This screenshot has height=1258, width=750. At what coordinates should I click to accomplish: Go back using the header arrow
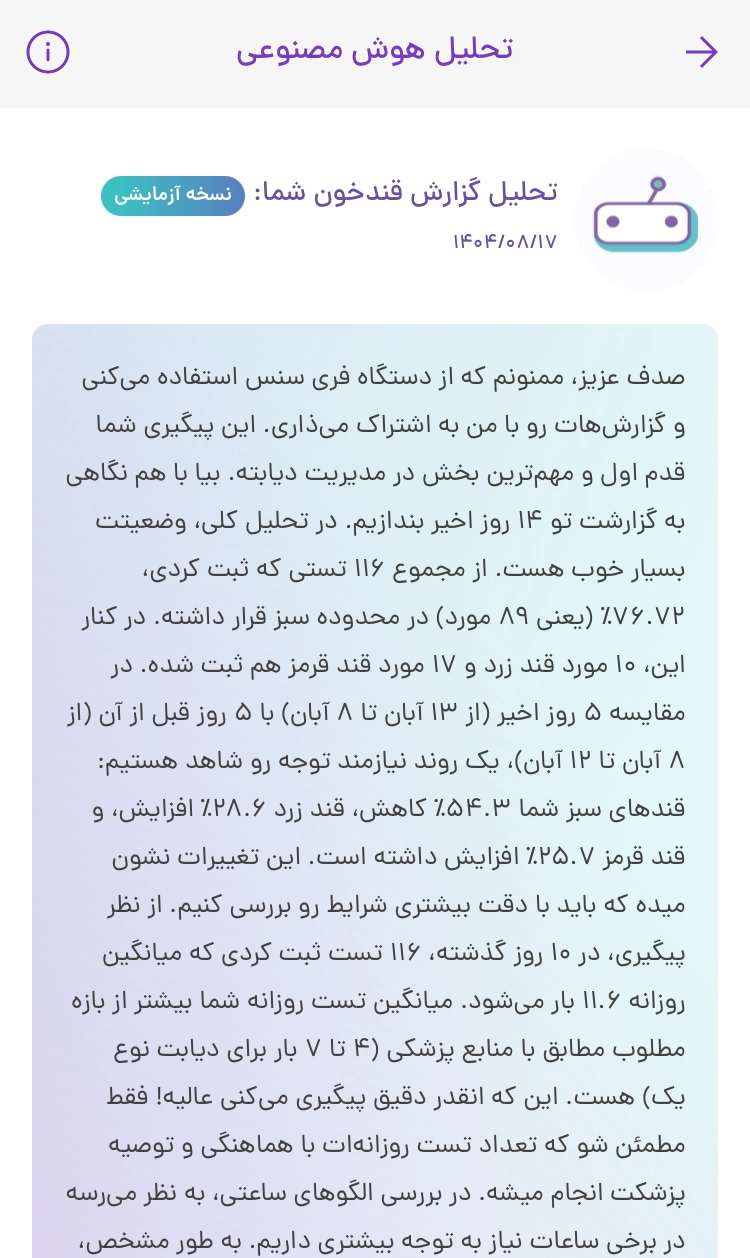[701, 52]
